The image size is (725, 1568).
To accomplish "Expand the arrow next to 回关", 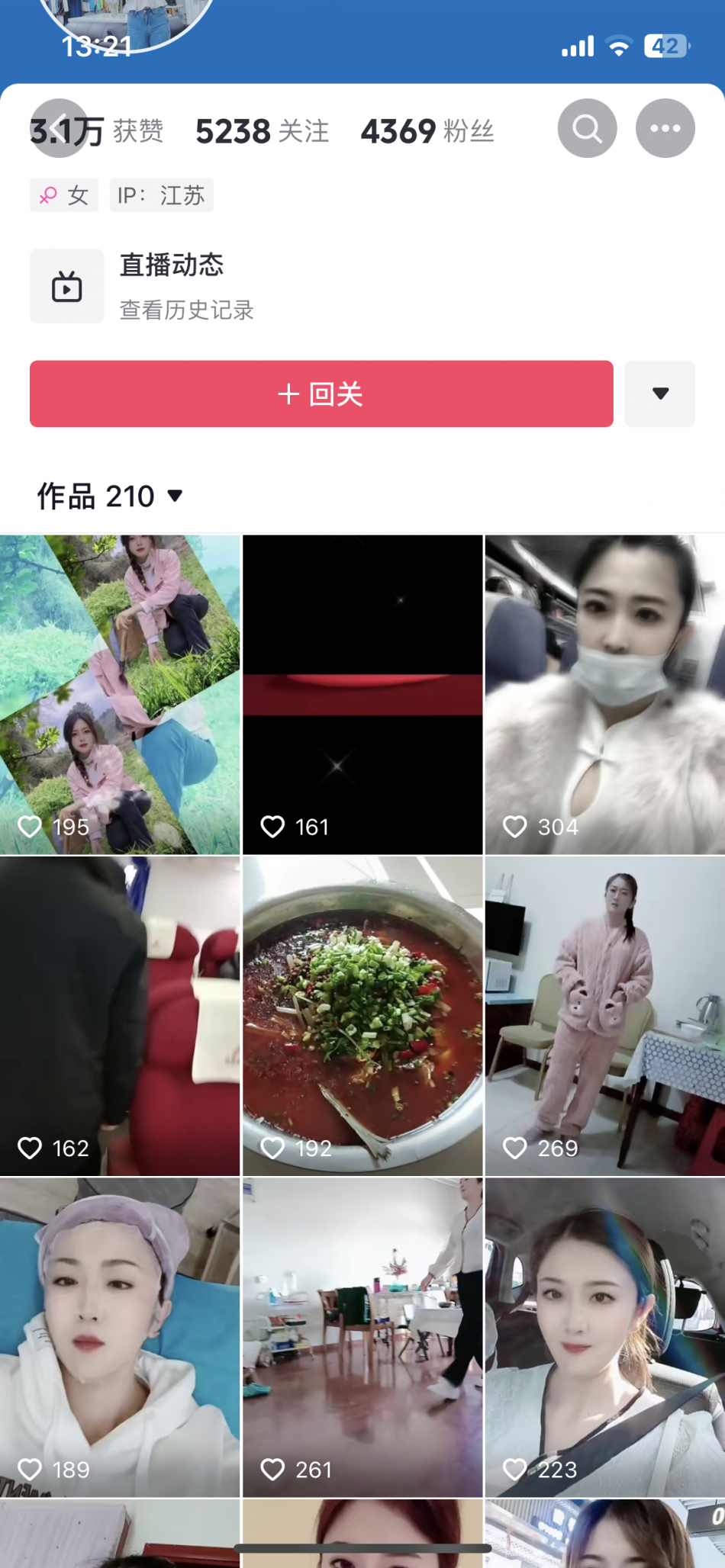I will 660,394.
